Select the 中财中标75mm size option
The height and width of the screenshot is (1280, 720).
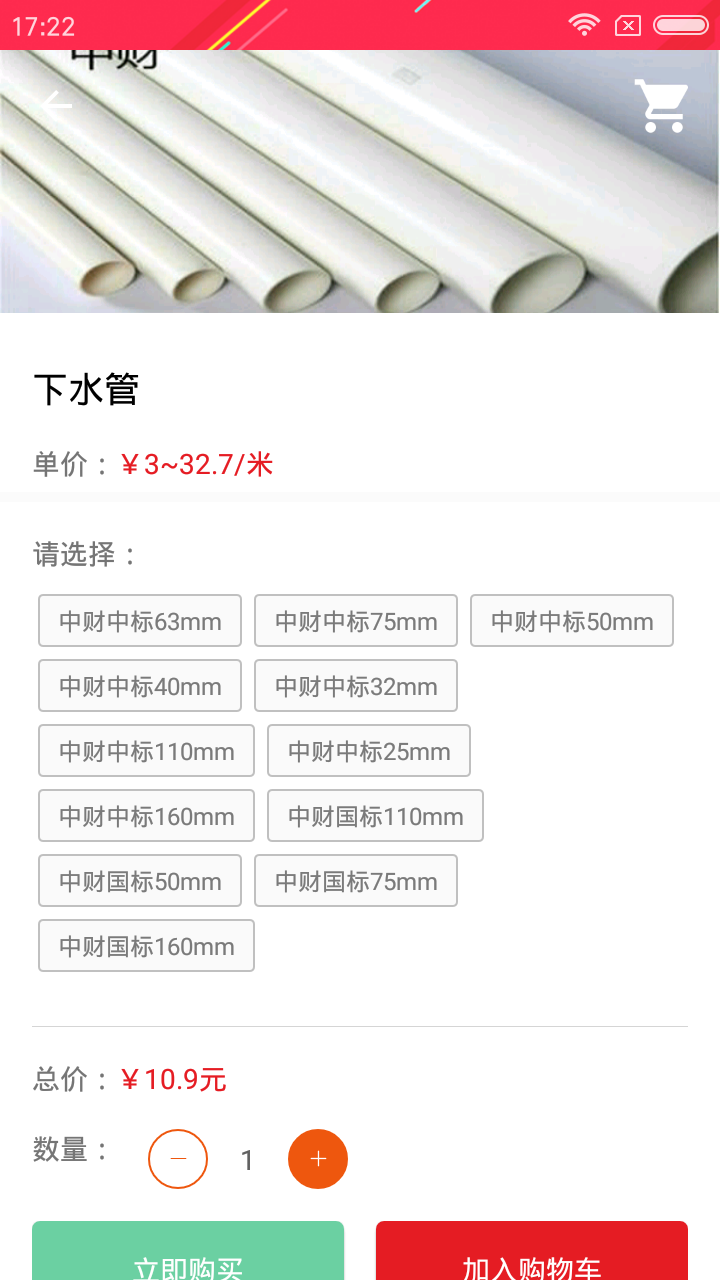pyautogui.click(x=355, y=620)
